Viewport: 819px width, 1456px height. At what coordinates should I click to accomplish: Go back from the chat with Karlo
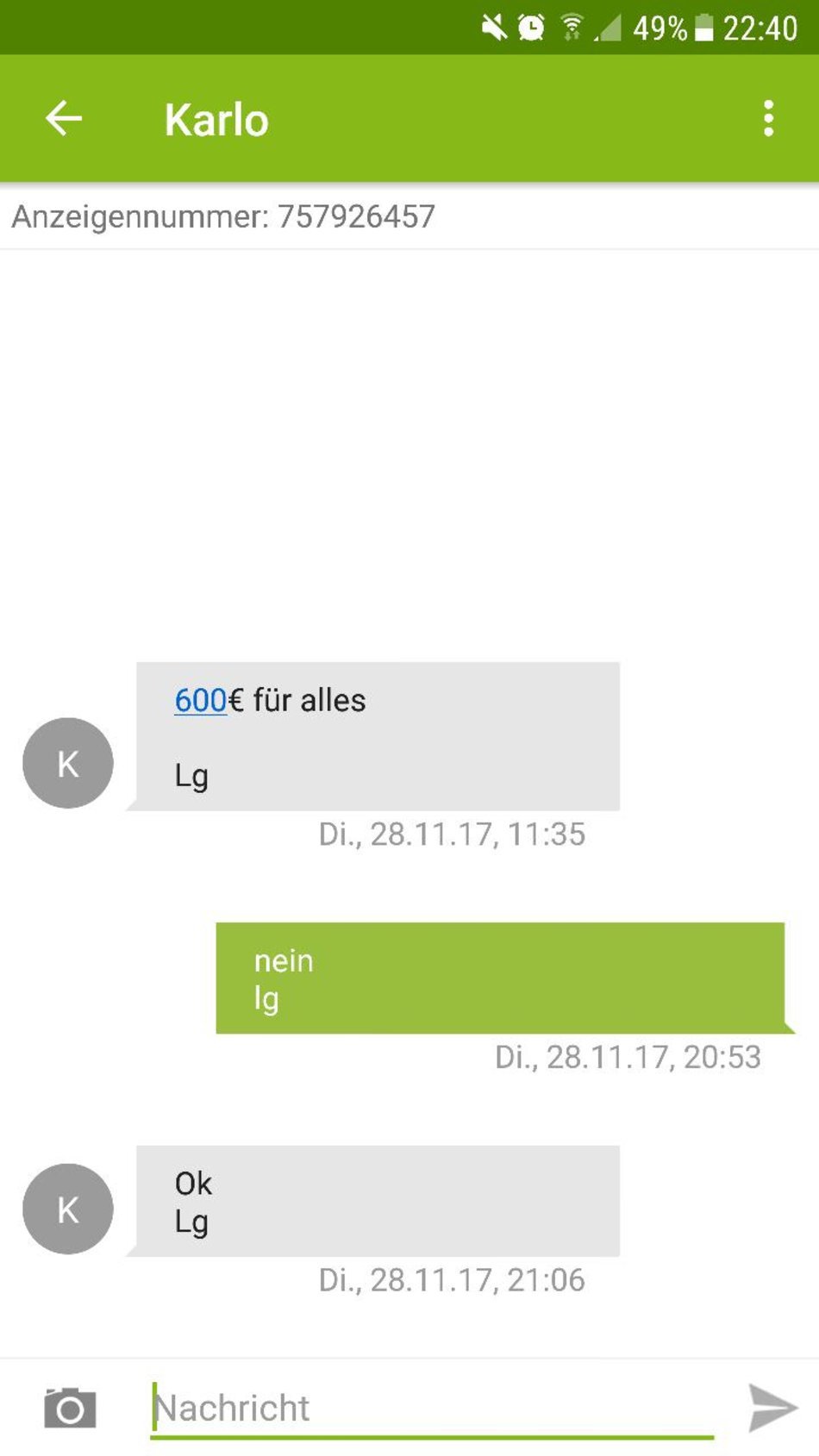64,118
